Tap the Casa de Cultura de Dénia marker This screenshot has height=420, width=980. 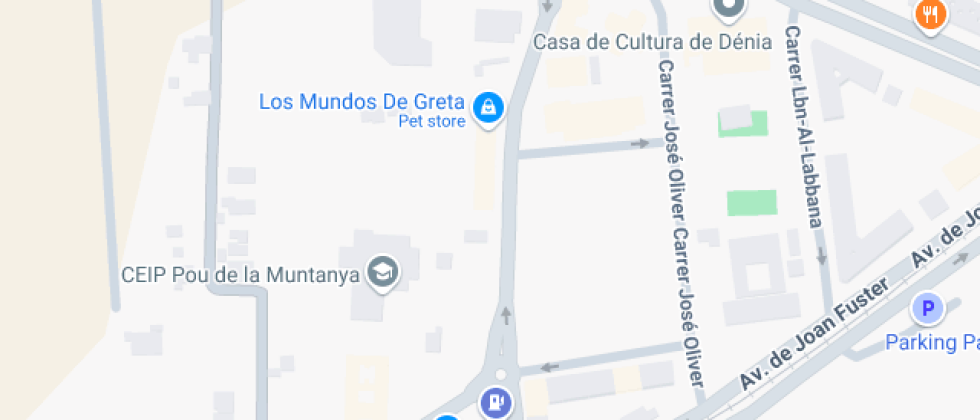pyautogui.click(x=729, y=8)
